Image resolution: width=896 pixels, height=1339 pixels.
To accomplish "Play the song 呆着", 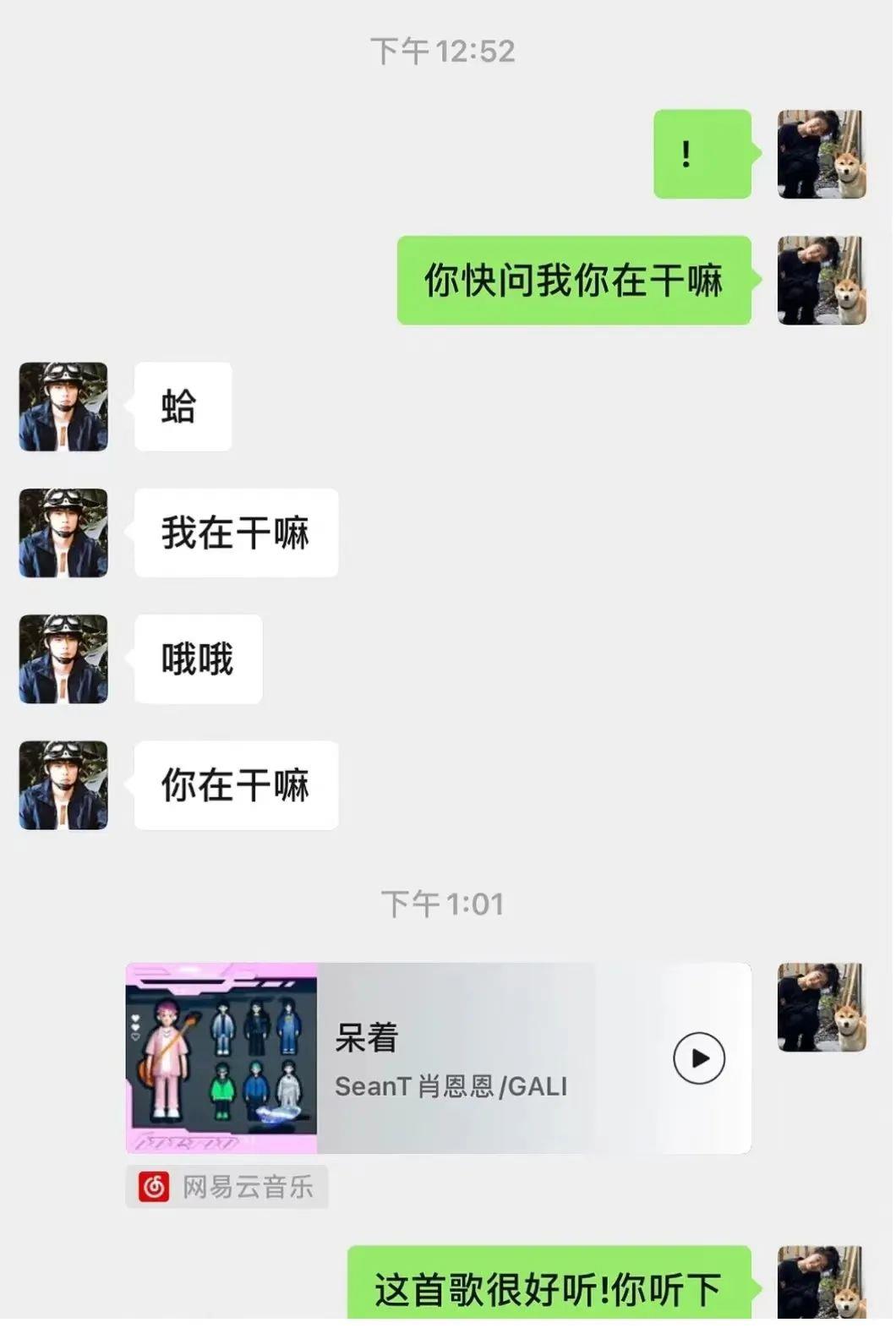I will click(x=698, y=1058).
